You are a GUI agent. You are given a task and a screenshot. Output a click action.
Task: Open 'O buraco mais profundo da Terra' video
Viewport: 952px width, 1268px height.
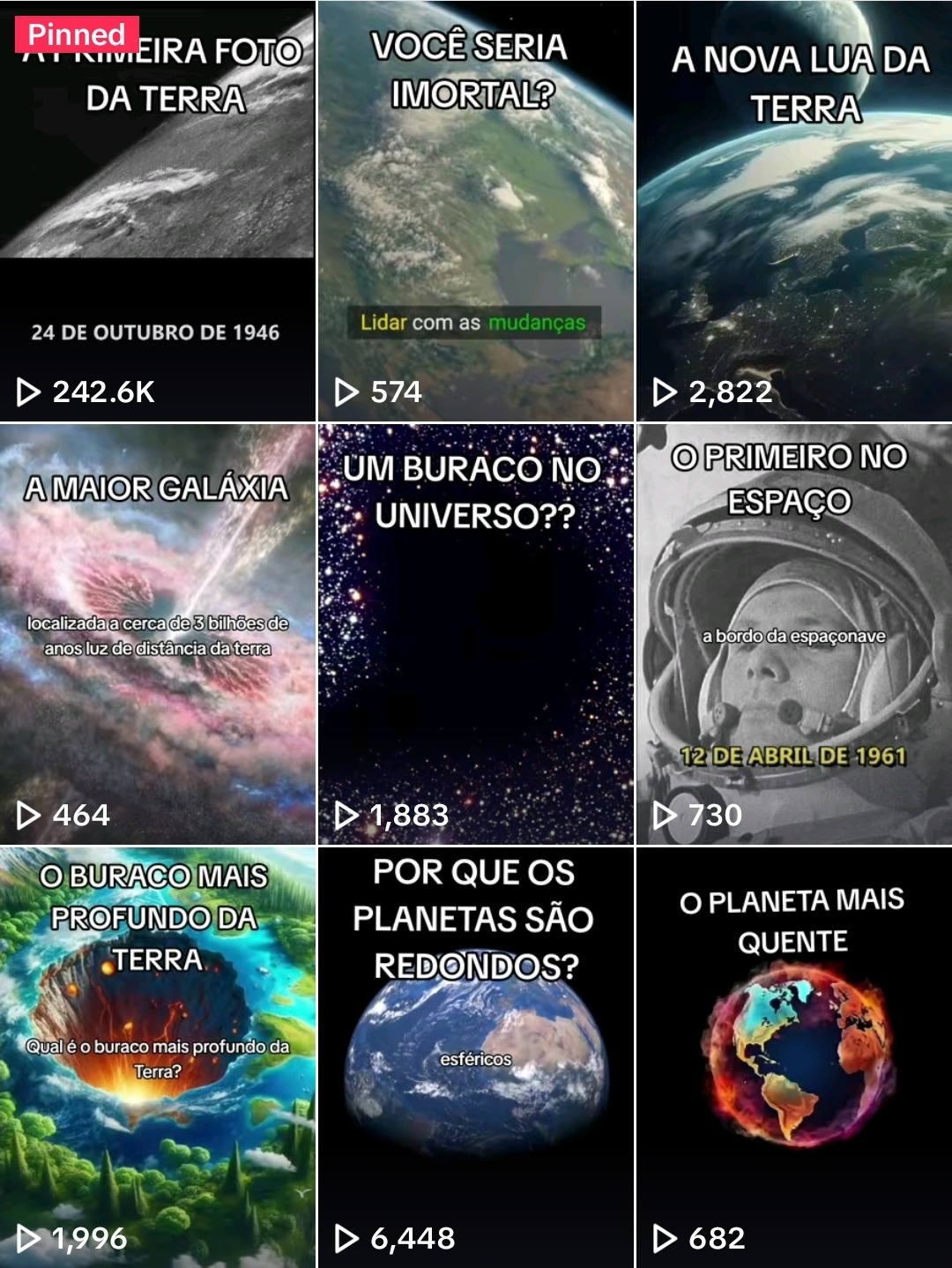click(x=158, y=1058)
